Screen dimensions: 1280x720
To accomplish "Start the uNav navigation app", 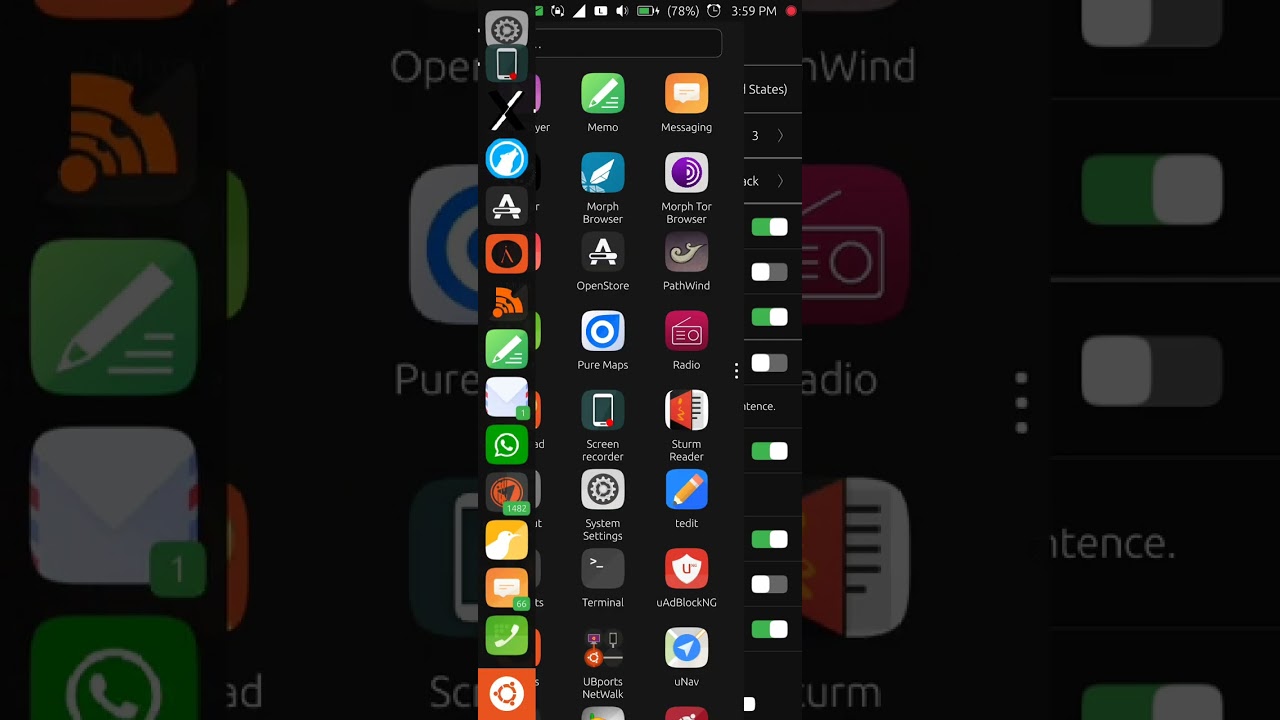I will click(686, 649).
